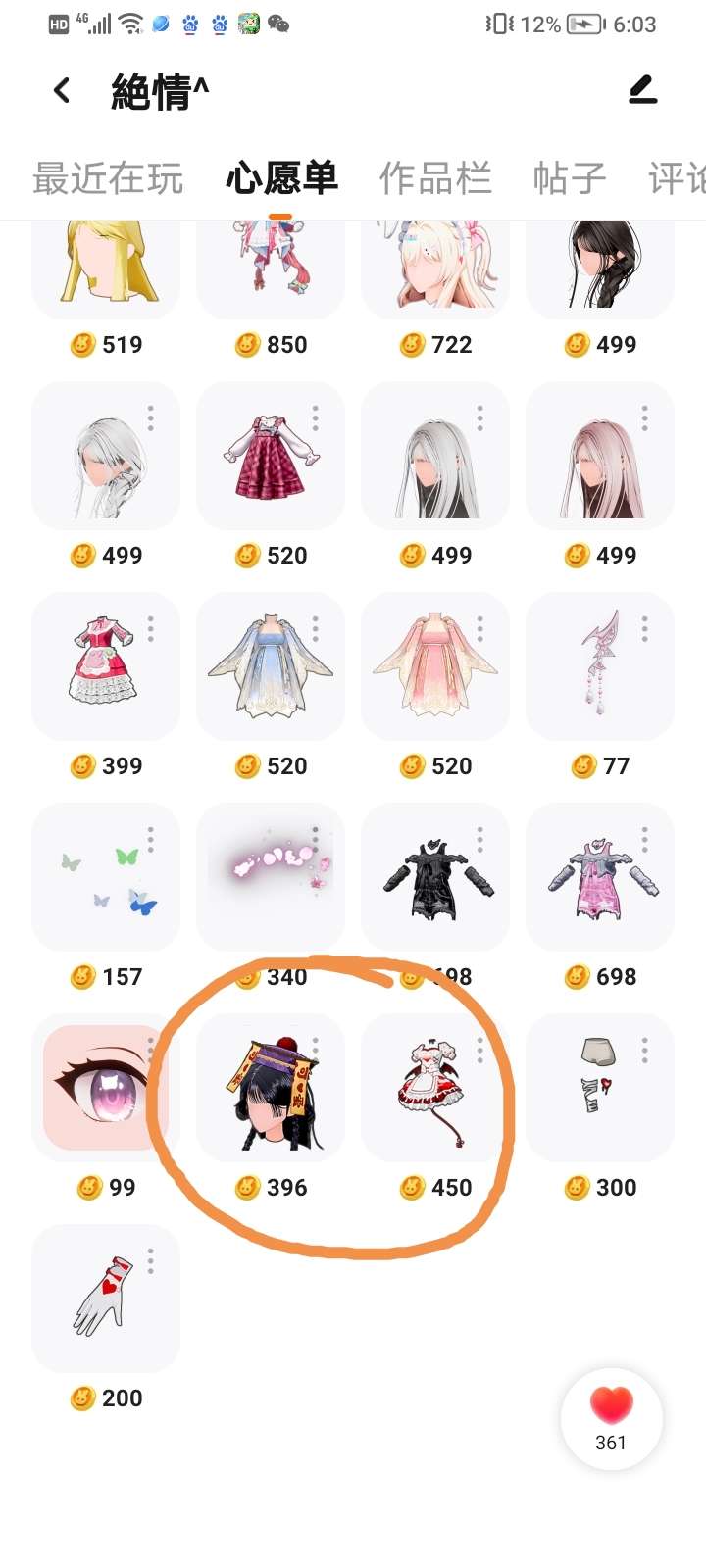Tap the heart button showing 361
706x1568 pixels.
coord(611,1417)
